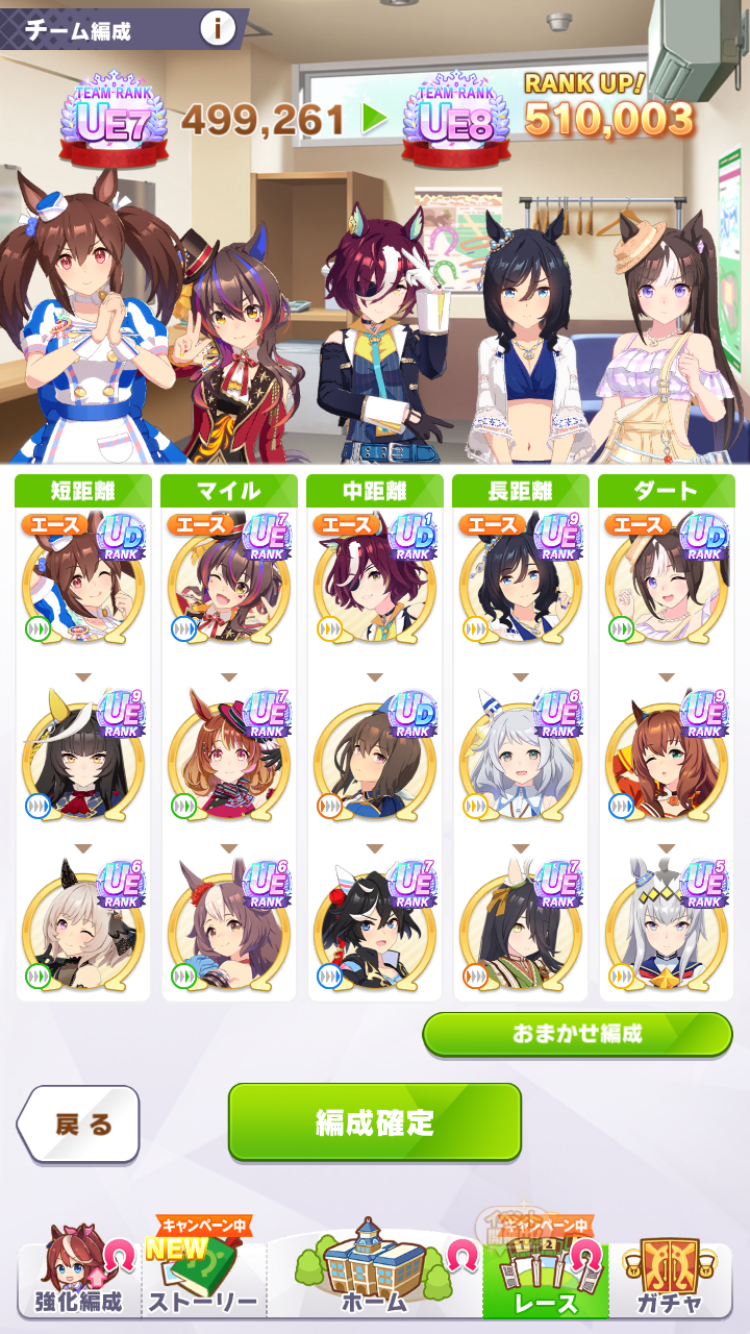Confirm the team with 編成確定
This screenshot has height=1334, width=750.
[375, 1122]
